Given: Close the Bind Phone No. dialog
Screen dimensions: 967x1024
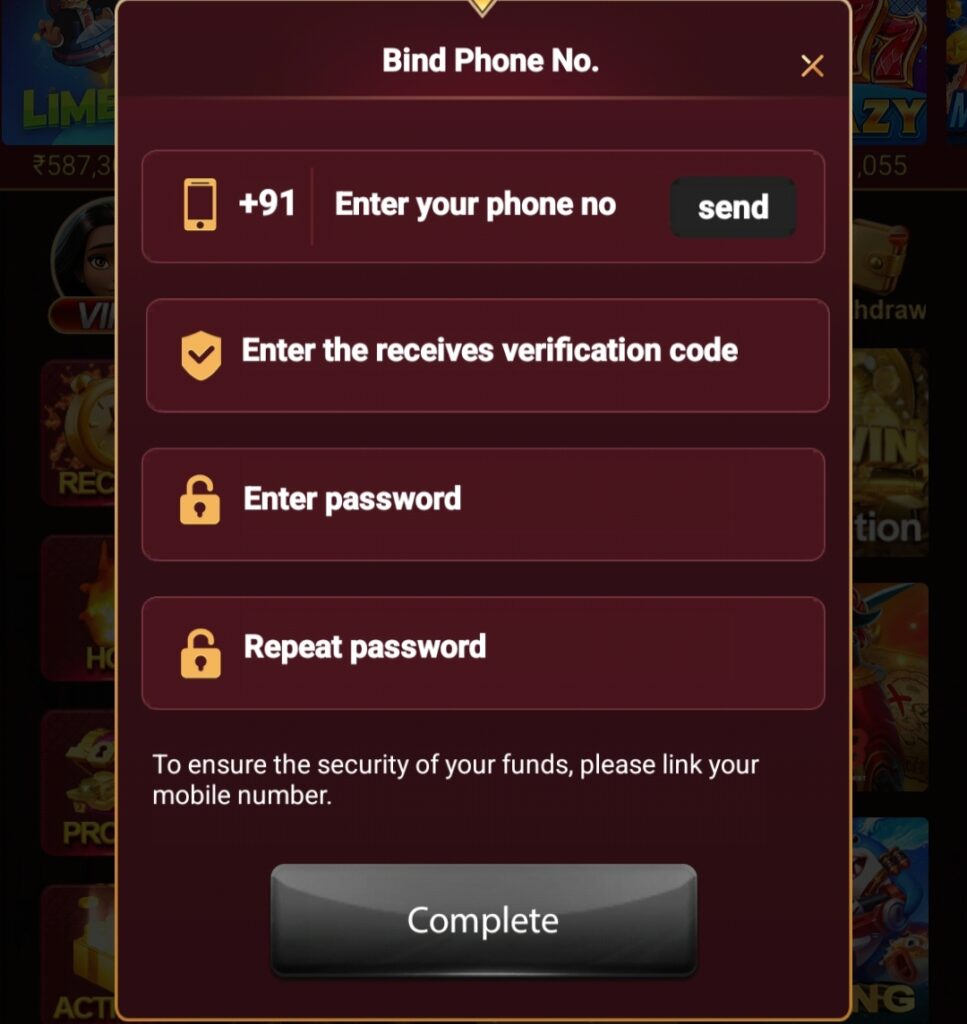Looking at the screenshot, I should point(812,66).
